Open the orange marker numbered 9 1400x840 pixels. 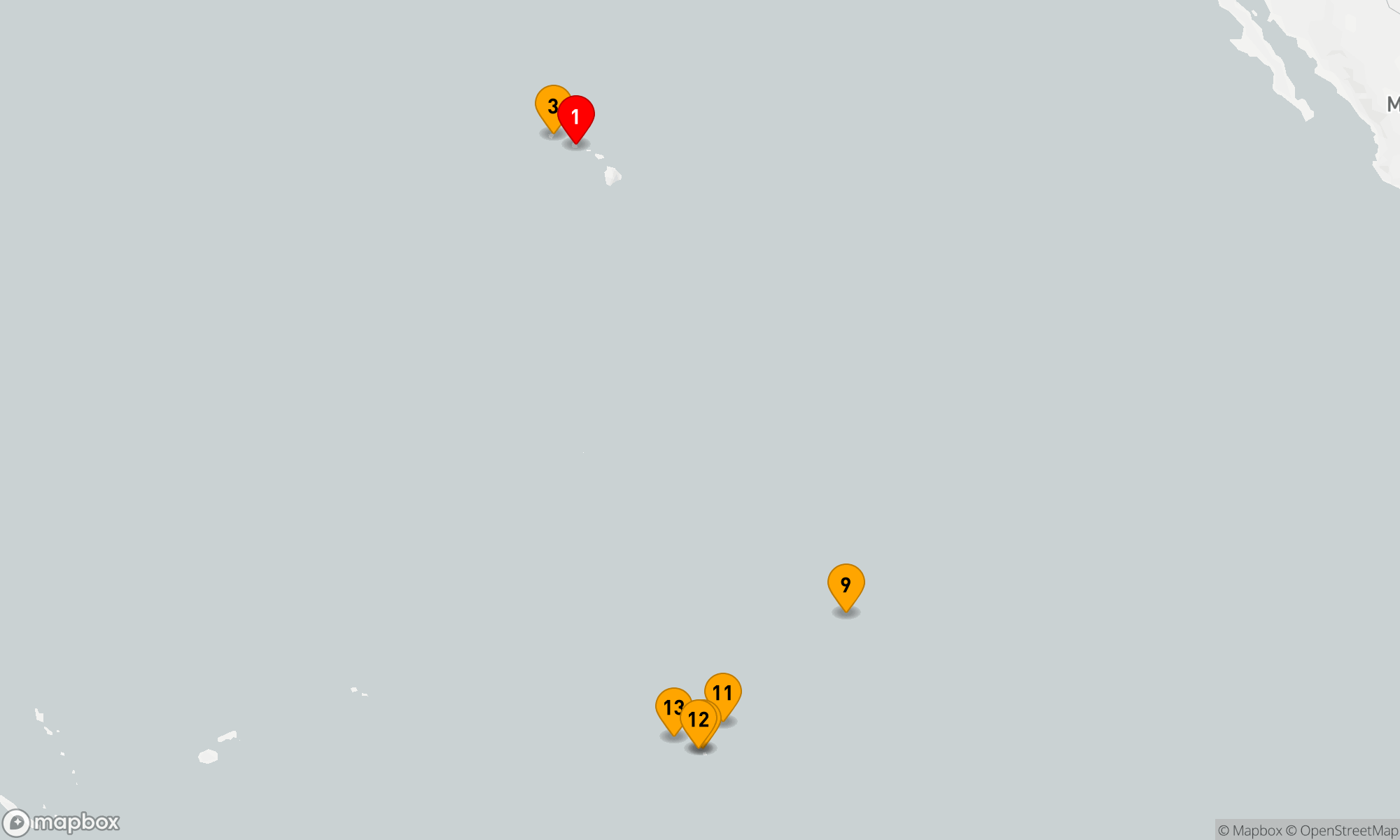pyautogui.click(x=846, y=585)
